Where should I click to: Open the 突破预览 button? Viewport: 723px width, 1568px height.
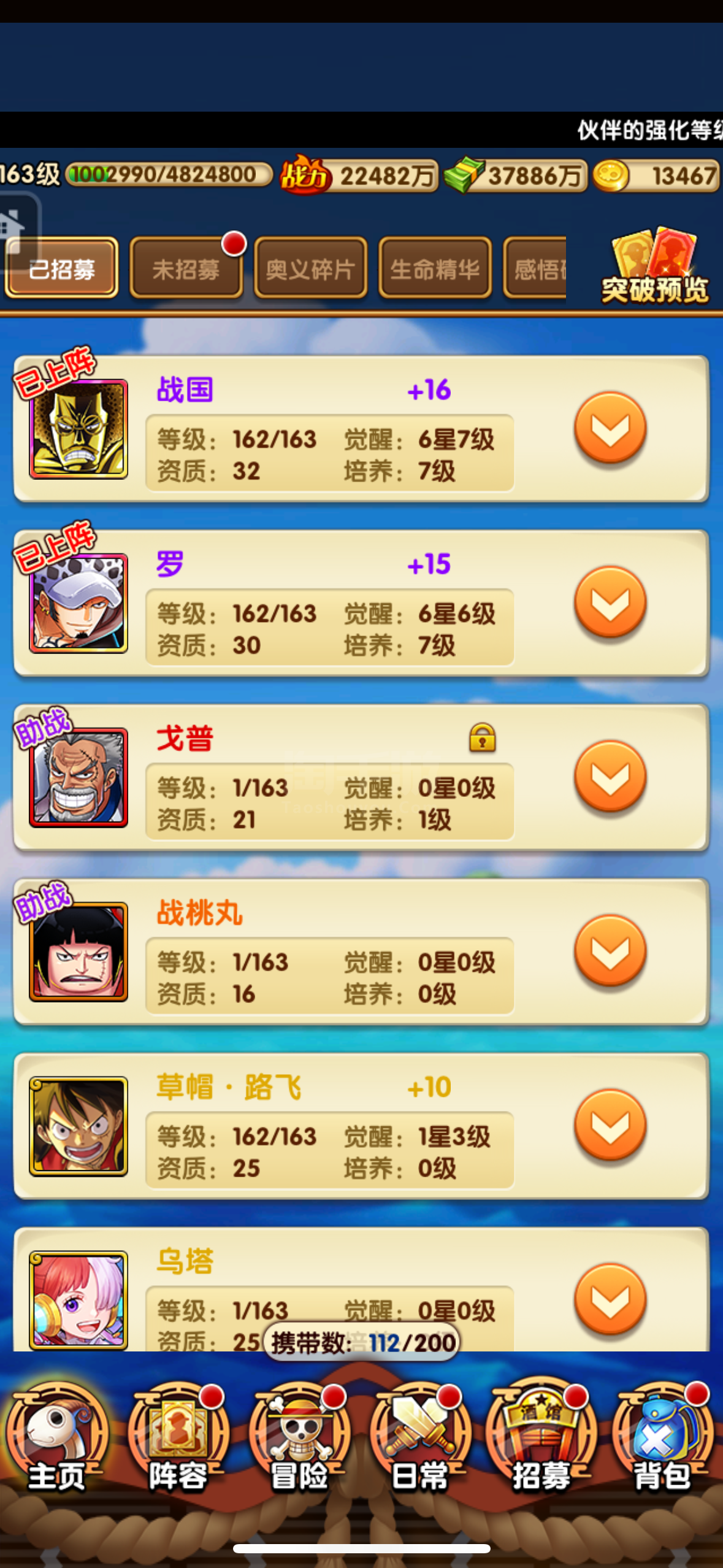654,266
